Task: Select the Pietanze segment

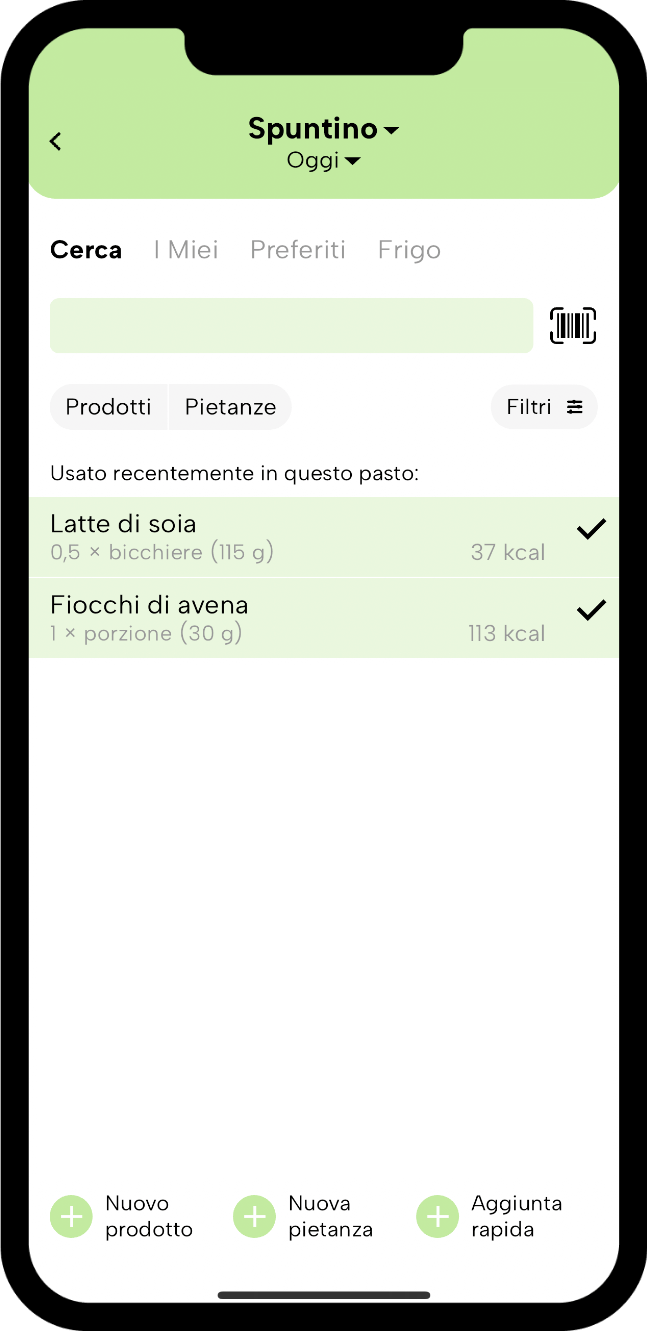Action: [230, 407]
